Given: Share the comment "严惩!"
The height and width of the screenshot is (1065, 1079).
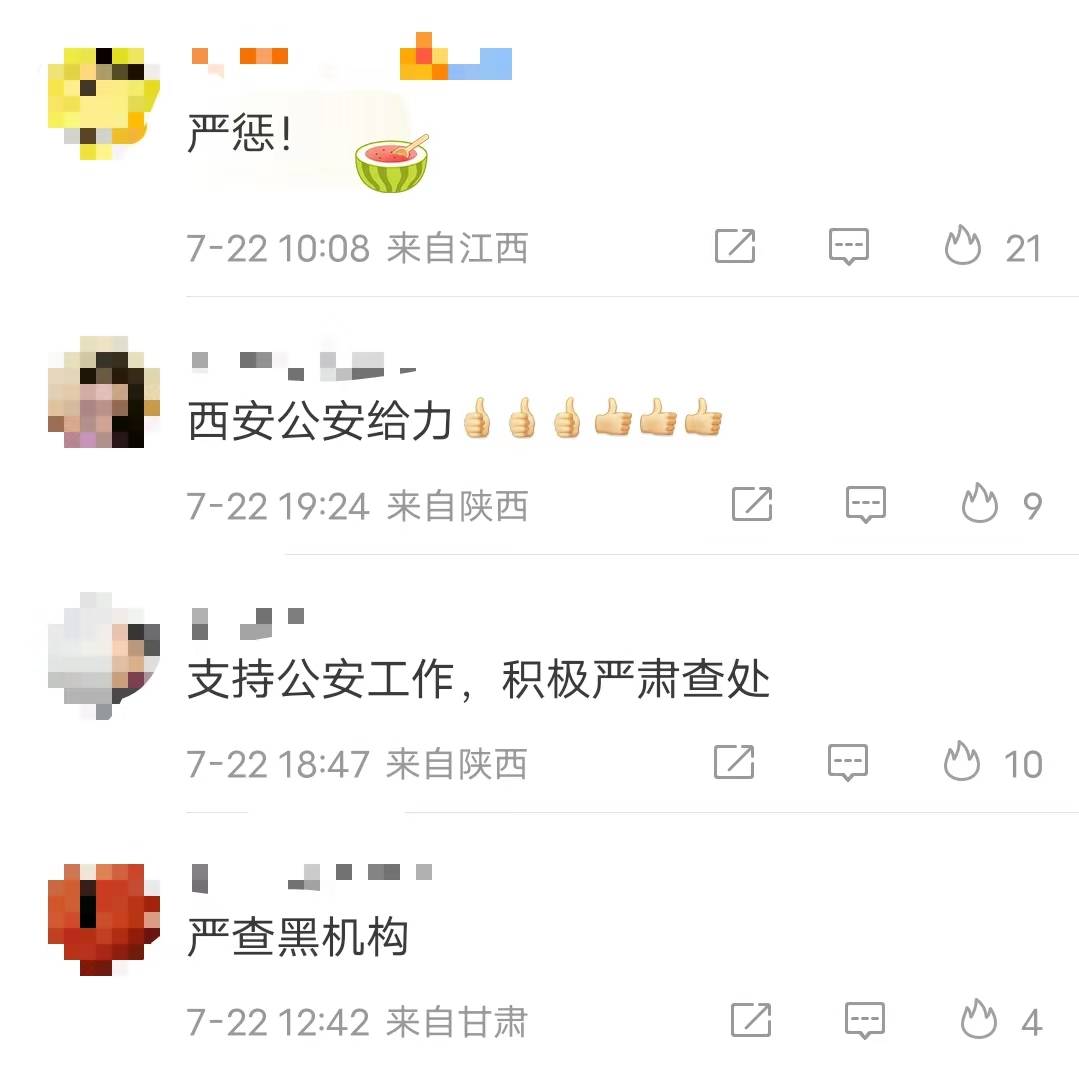Looking at the screenshot, I should coord(735,246).
